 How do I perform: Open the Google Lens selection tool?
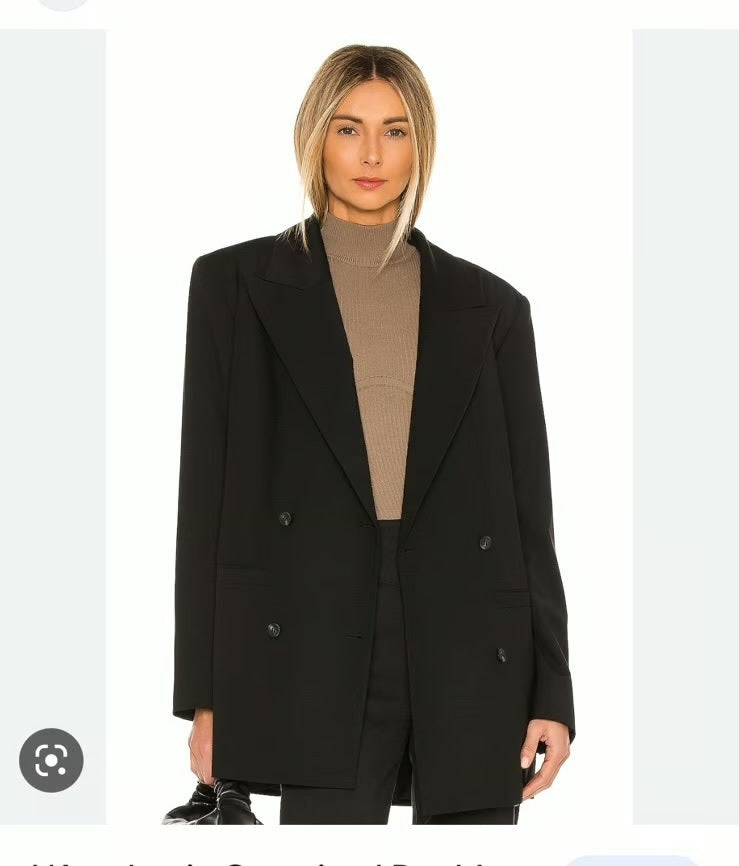53,759
